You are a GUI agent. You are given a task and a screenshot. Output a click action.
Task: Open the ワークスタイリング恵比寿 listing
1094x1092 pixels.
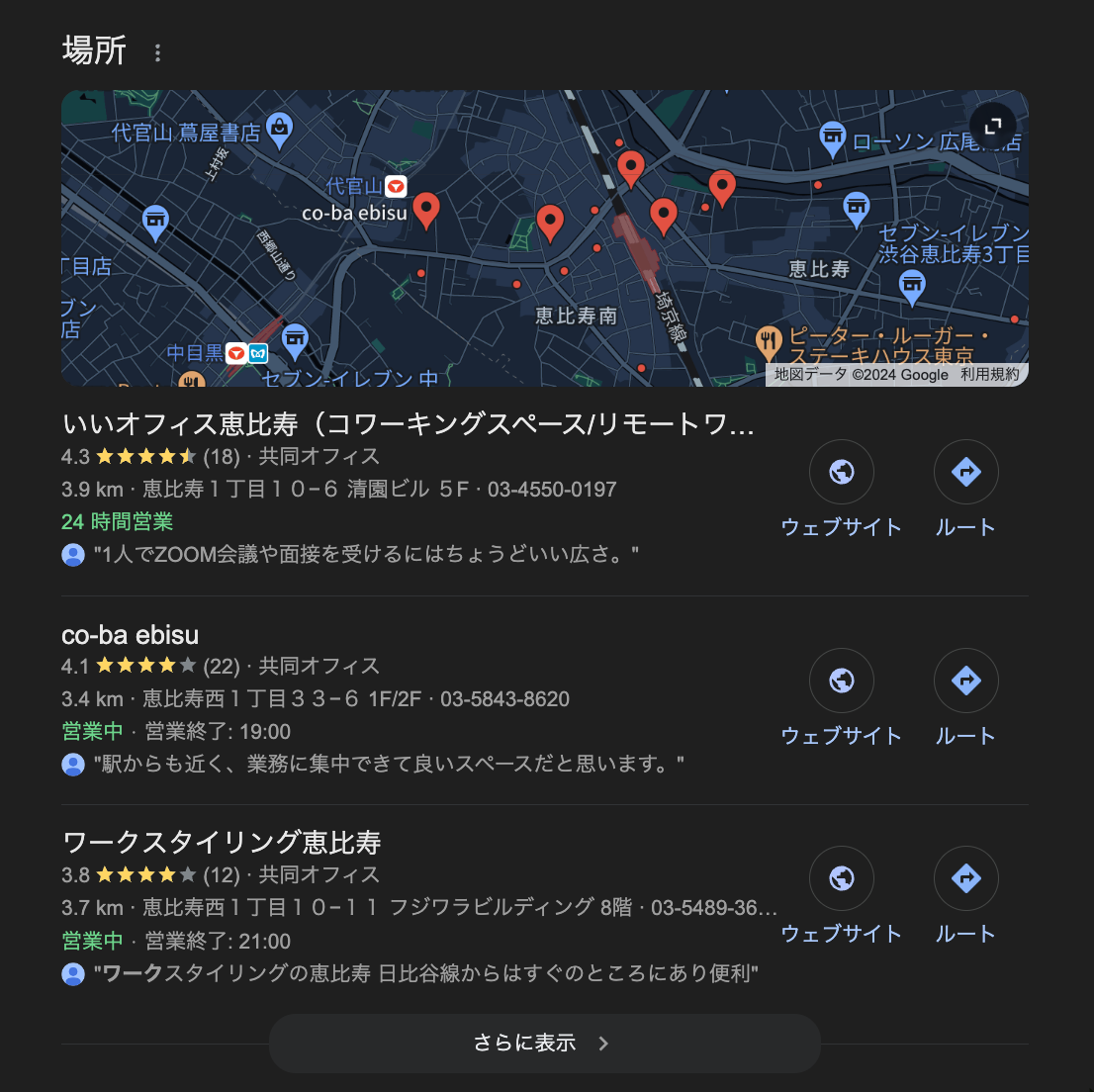pyautogui.click(x=222, y=843)
